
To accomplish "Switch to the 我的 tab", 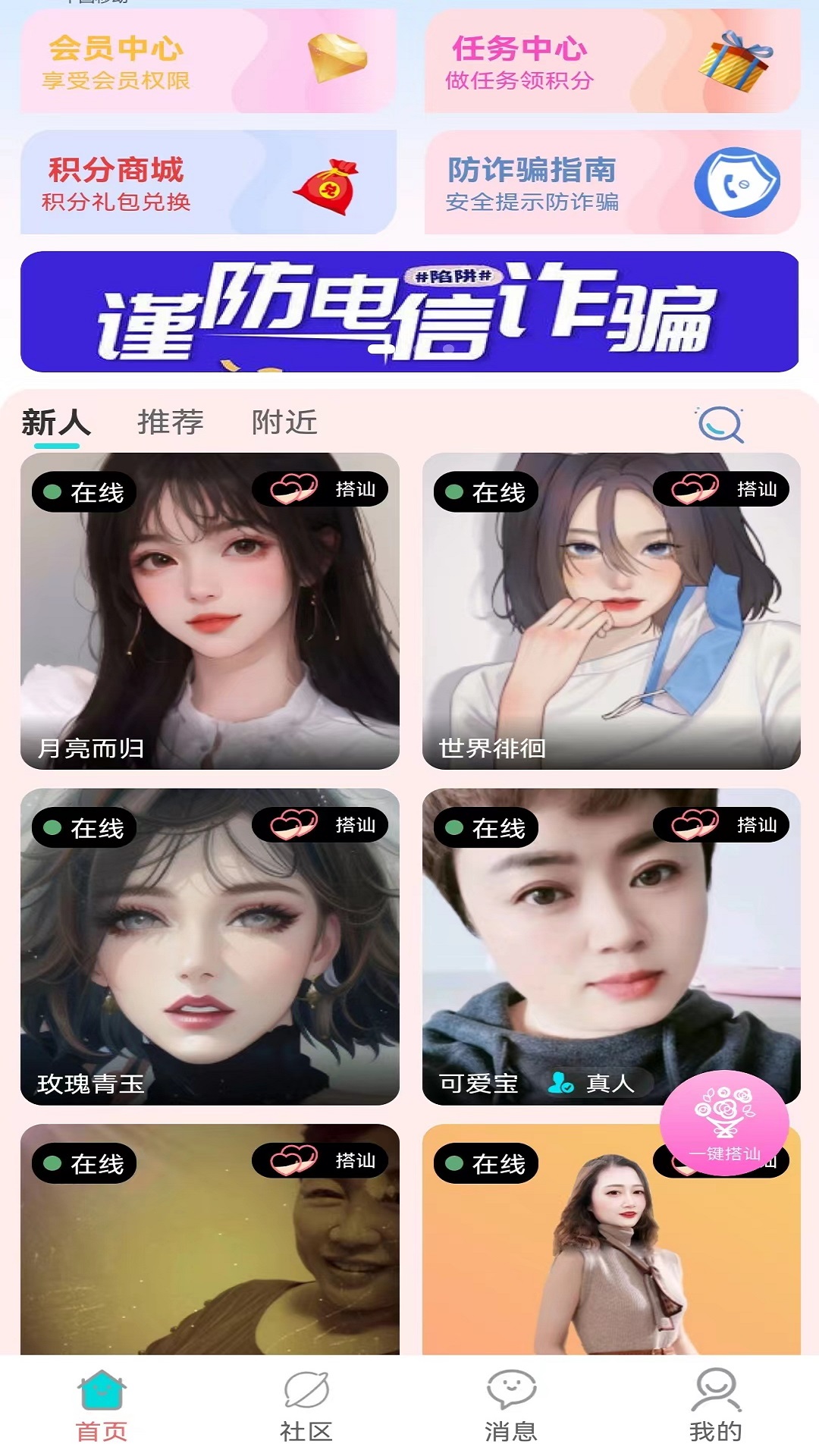I will tap(715, 1405).
